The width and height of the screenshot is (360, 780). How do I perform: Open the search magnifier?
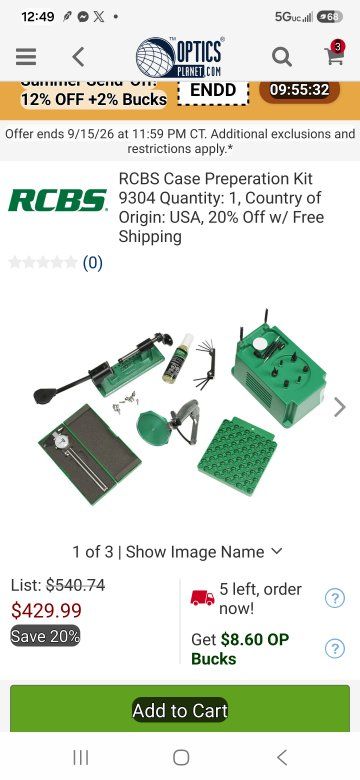(281, 57)
